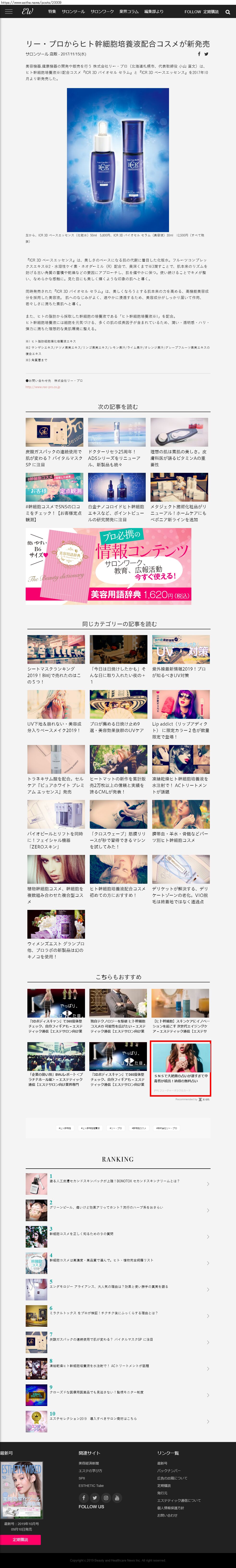Open 定期購読 in the top bar

(x=211, y=12)
